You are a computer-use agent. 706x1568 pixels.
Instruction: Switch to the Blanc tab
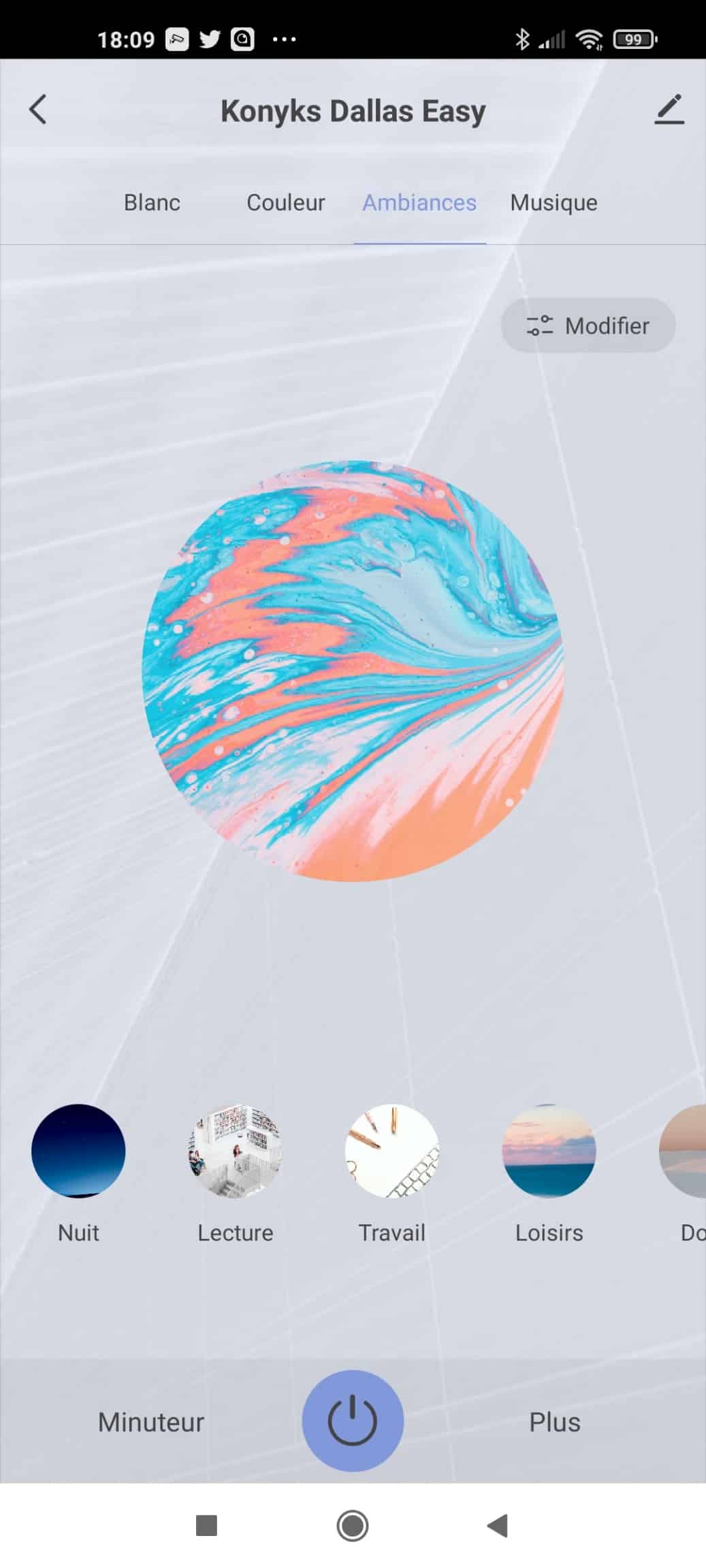click(x=152, y=202)
